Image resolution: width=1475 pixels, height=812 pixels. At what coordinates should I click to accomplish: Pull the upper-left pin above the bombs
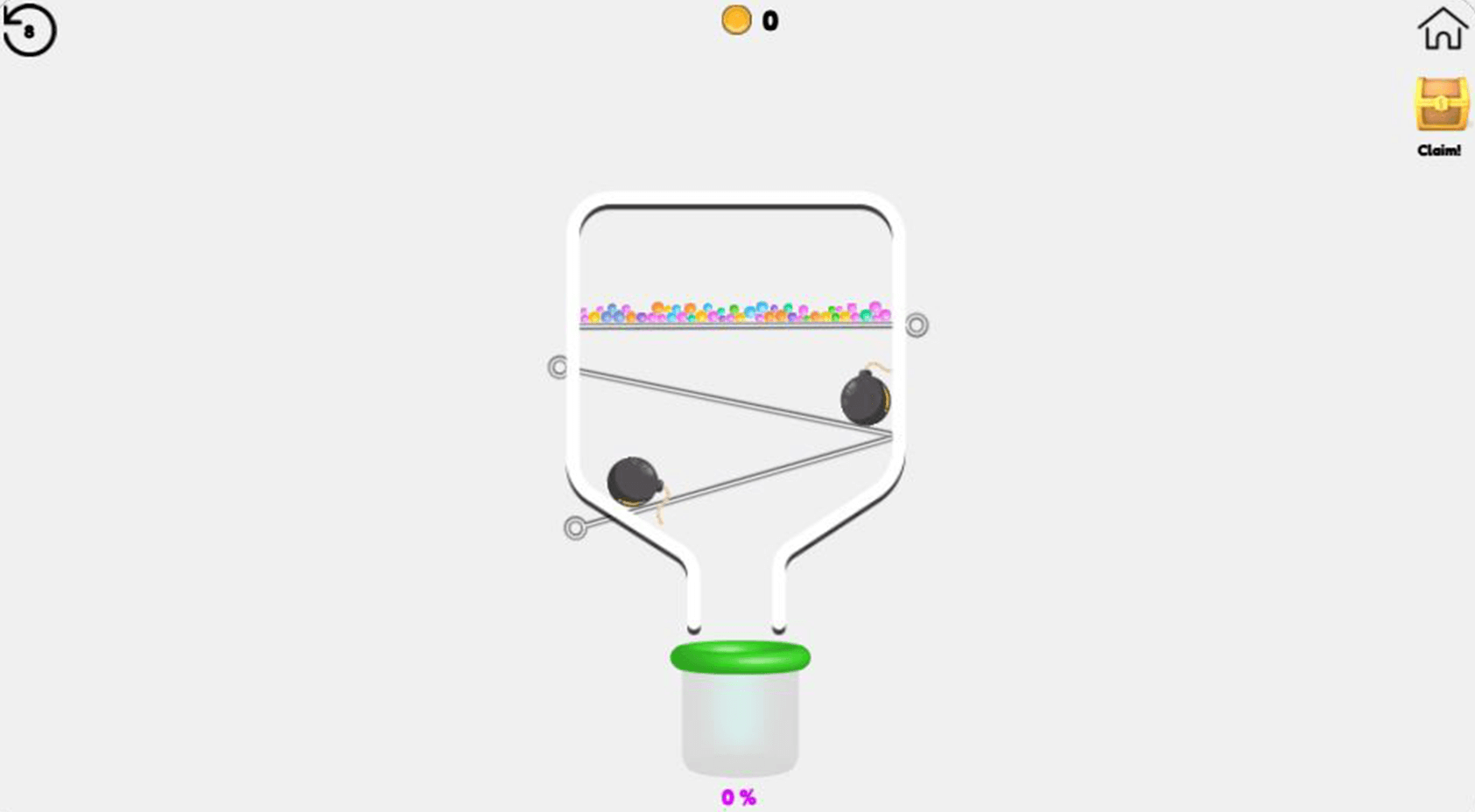(x=558, y=367)
